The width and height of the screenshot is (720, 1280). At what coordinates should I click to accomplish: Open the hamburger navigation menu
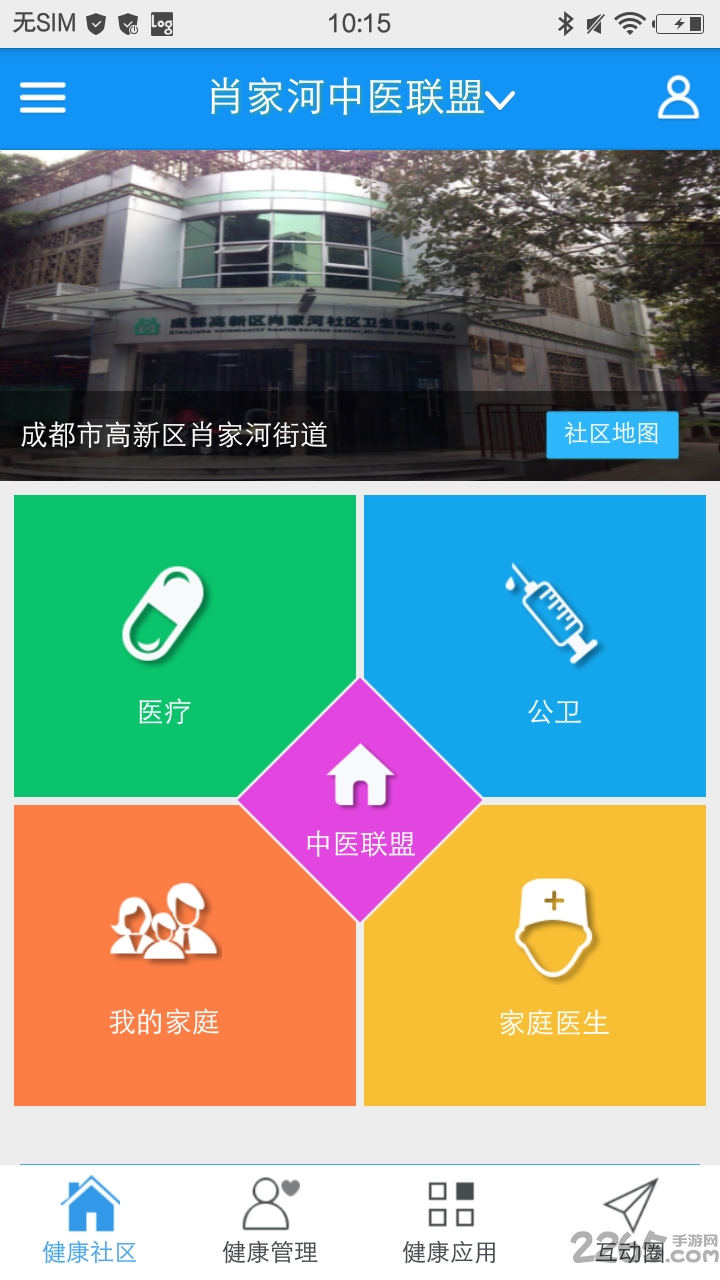pyautogui.click(x=41, y=98)
